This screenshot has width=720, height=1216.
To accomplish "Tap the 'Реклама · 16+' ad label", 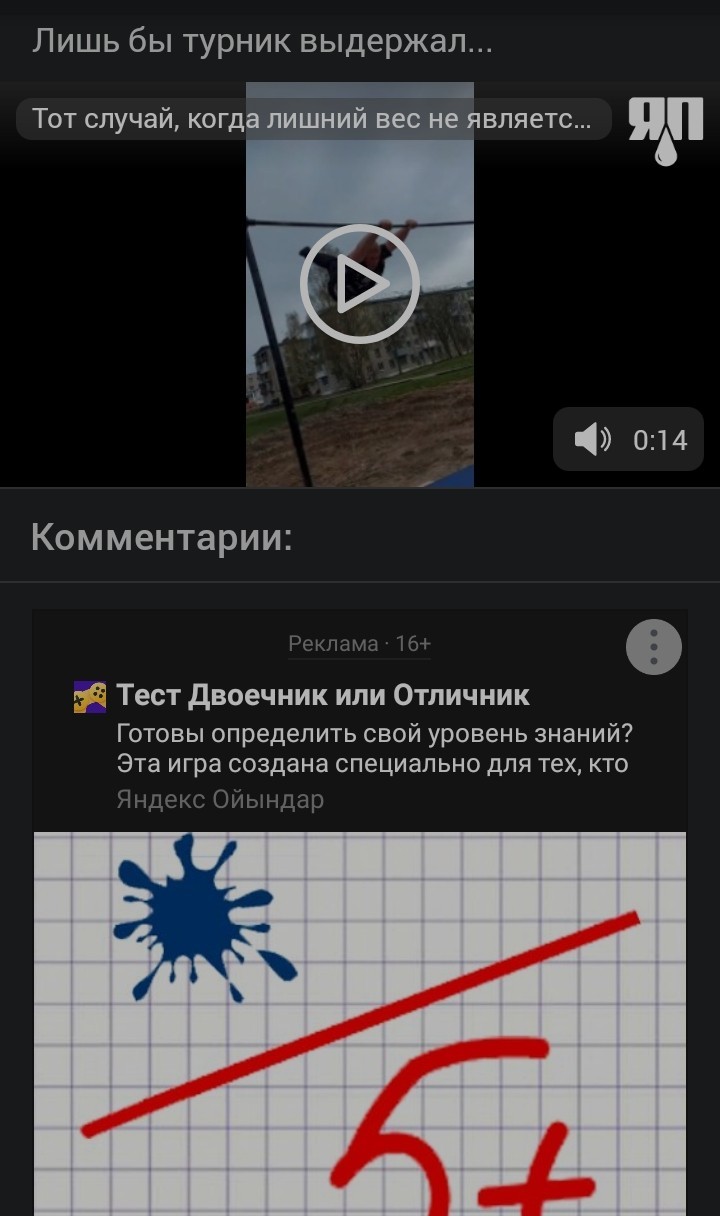I will pyautogui.click(x=359, y=644).
